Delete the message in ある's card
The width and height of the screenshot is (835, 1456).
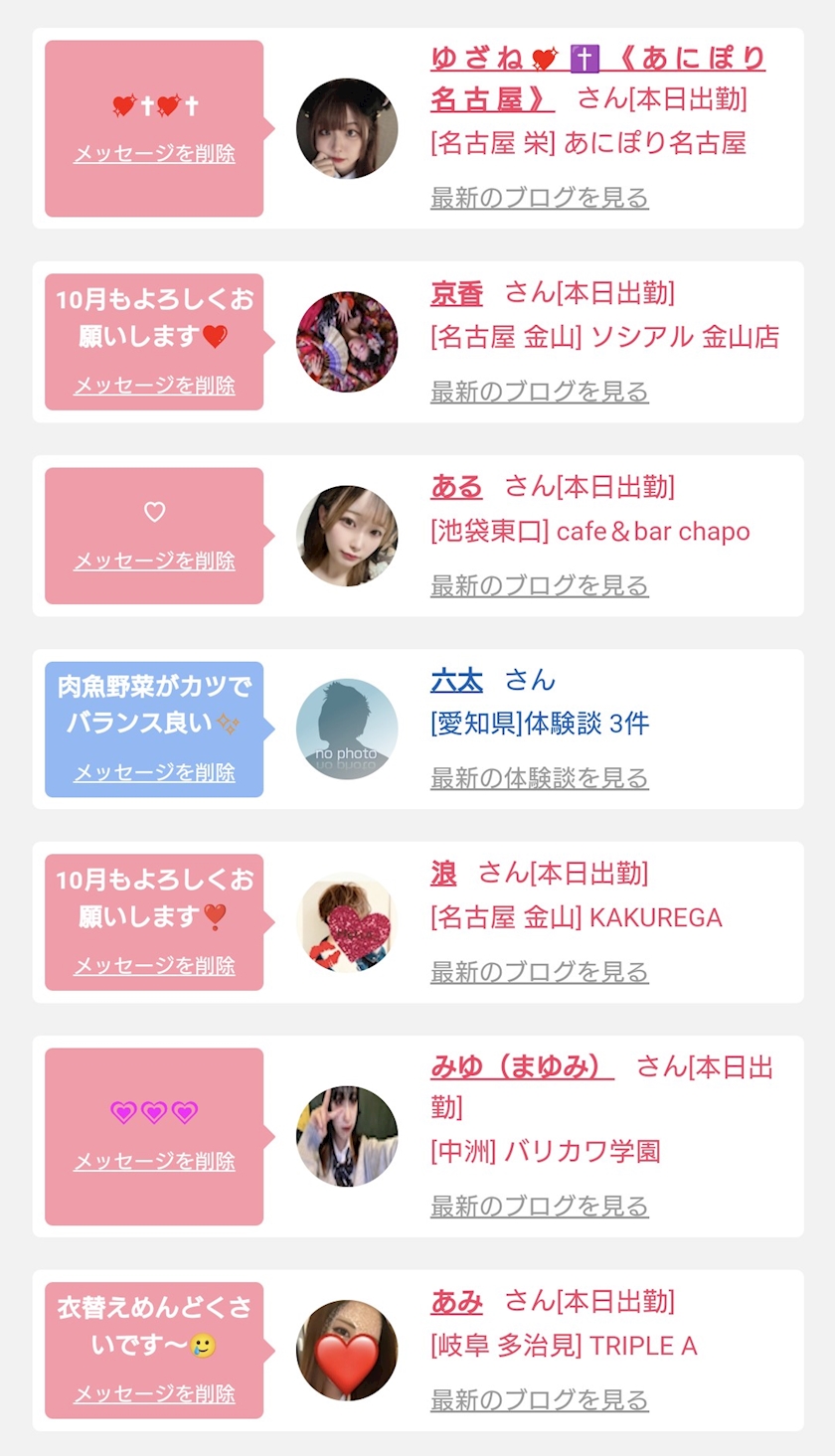[x=154, y=561]
